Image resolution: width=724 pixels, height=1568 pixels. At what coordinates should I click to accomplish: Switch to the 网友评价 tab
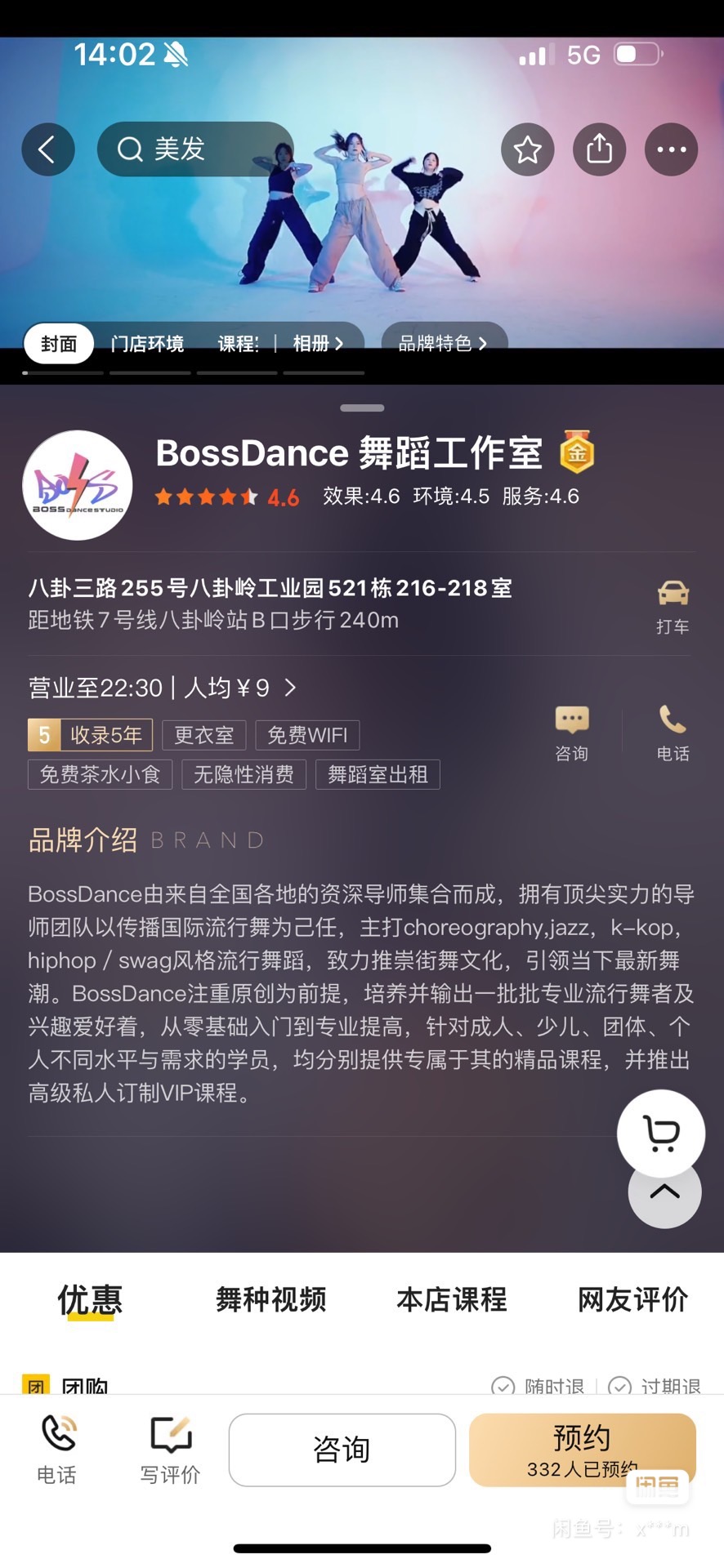(632, 1299)
